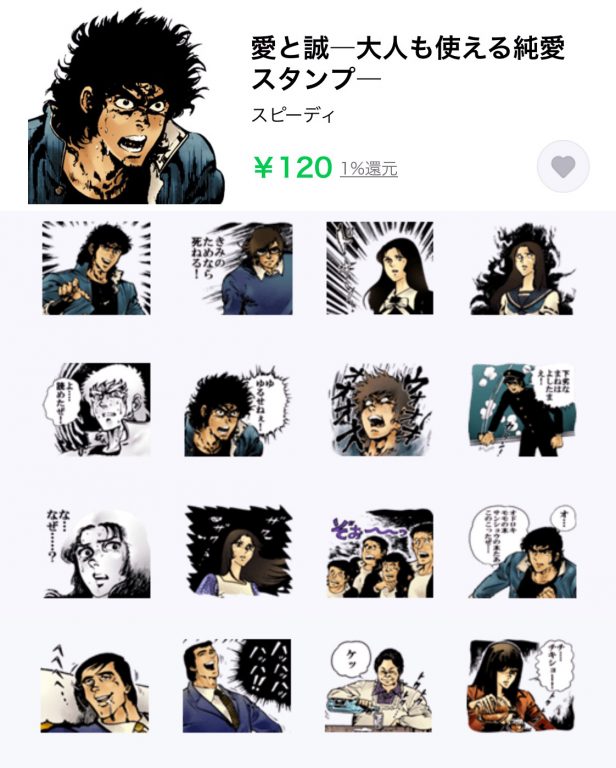Open the ハハハハッ laughing sticker
Screen dimensions: 616x768
click(x=238, y=688)
